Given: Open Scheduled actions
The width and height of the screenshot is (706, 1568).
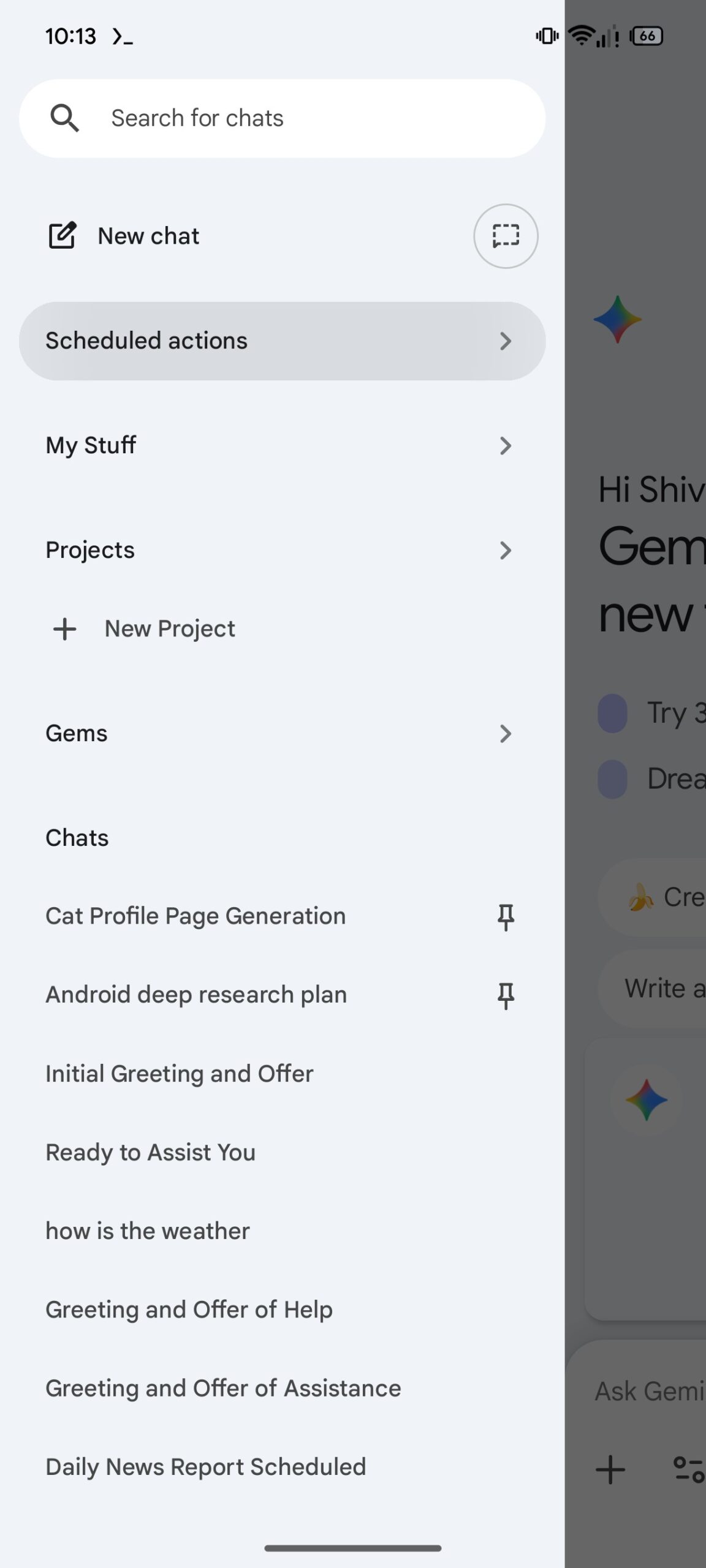Looking at the screenshot, I should click(283, 341).
